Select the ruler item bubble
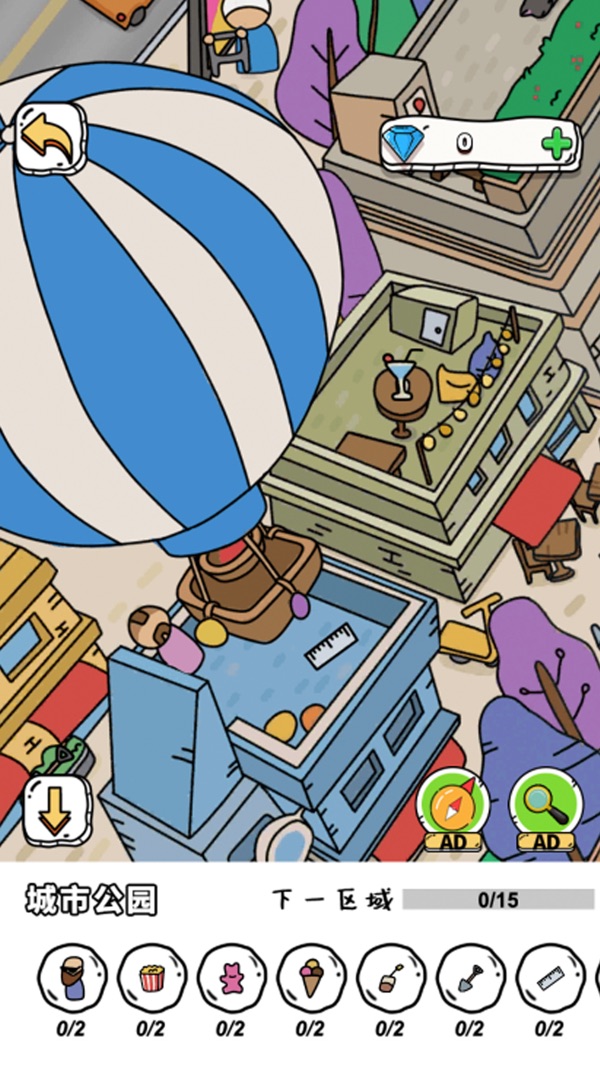 pos(550,976)
